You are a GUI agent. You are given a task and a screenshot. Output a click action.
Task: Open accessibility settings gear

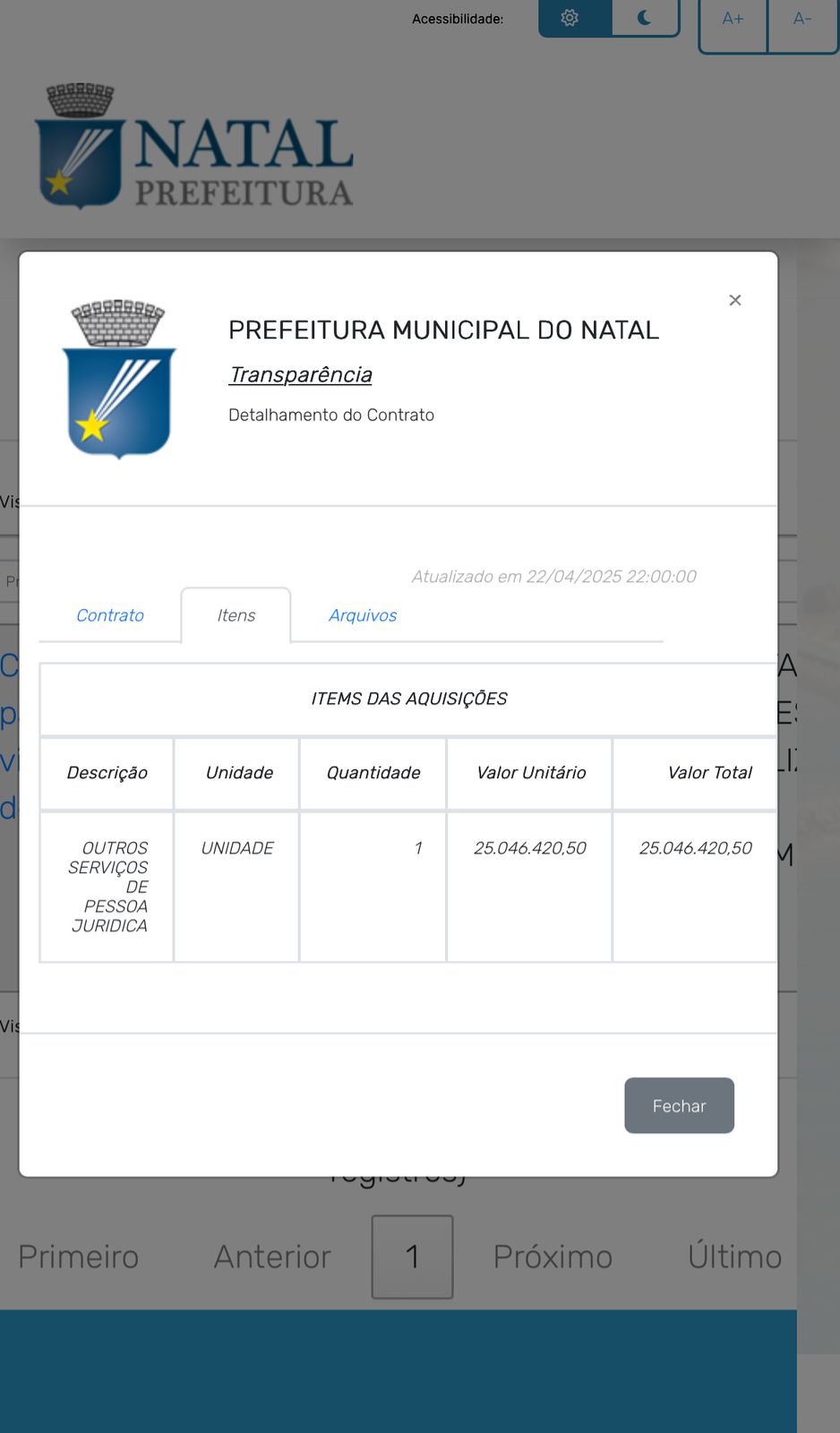click(x=570, y=18)
